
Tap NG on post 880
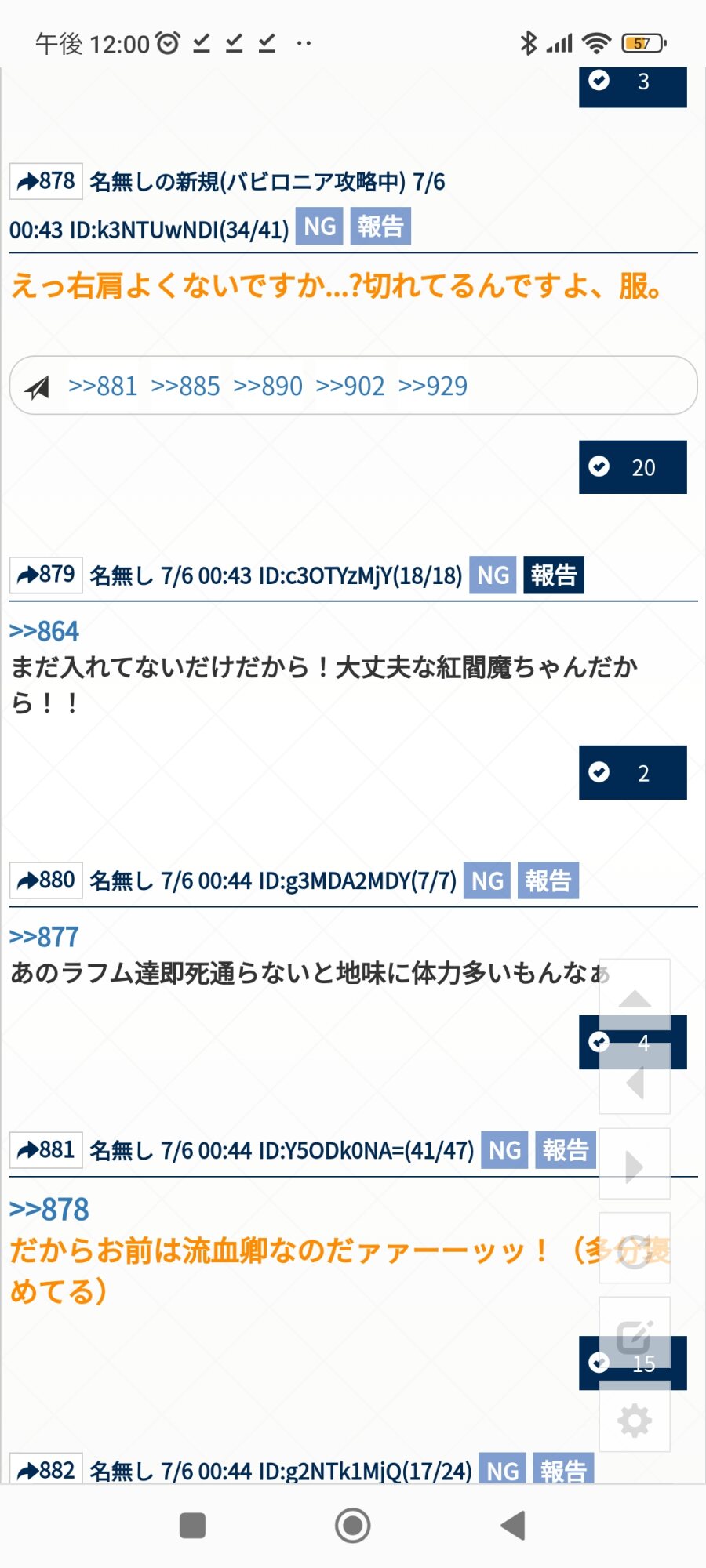(x=487, y=881)
